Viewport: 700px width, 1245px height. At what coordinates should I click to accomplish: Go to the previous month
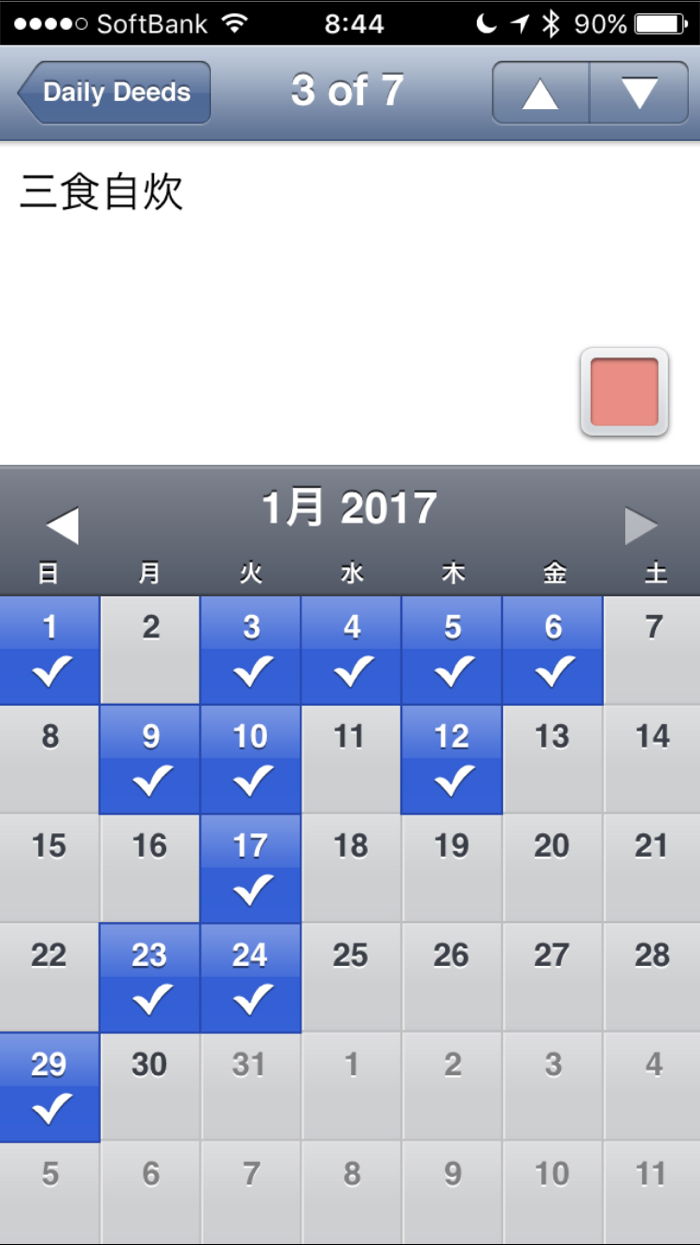click(x=62, y=526)
